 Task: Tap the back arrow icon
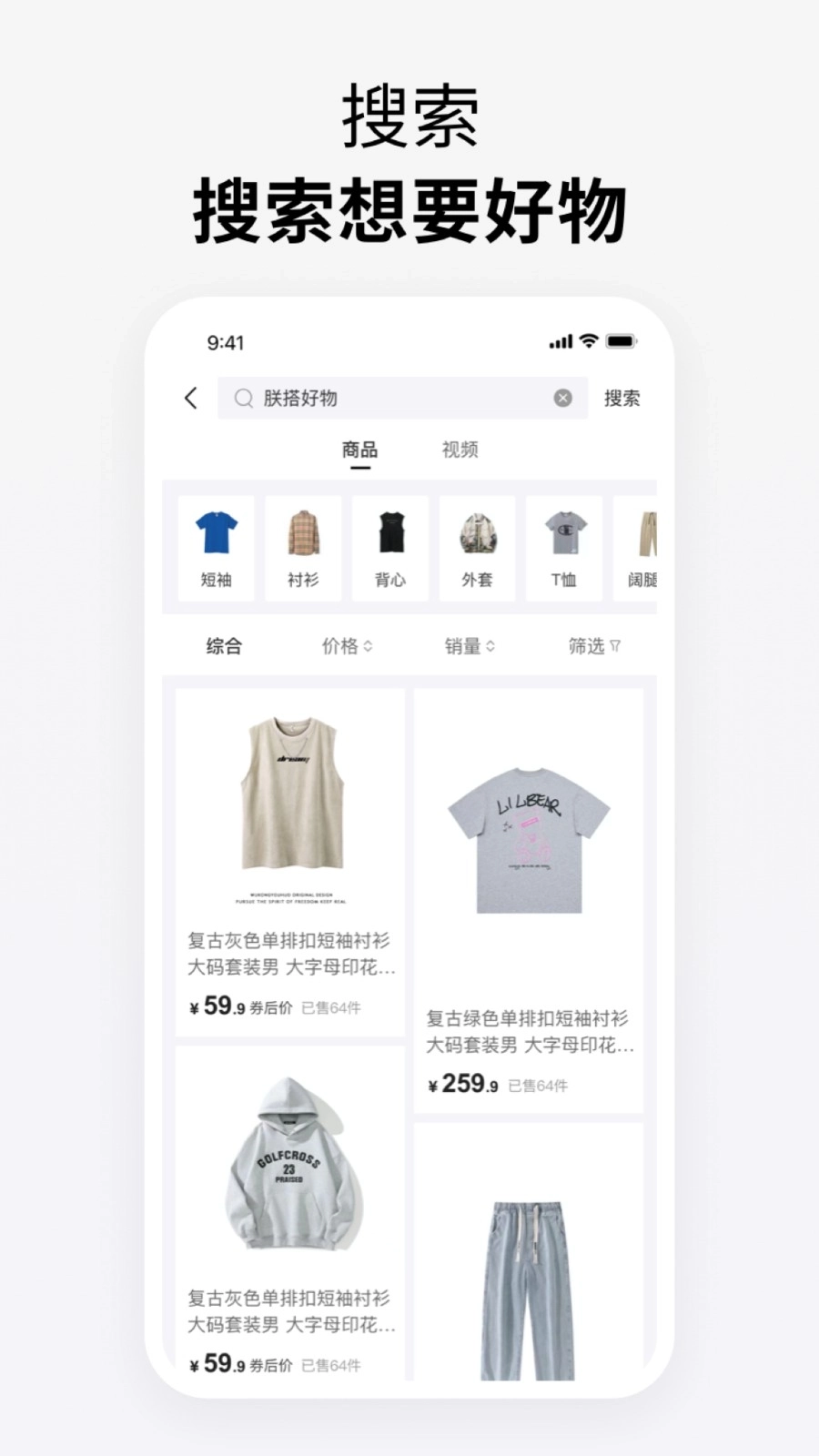click(190, 398)
